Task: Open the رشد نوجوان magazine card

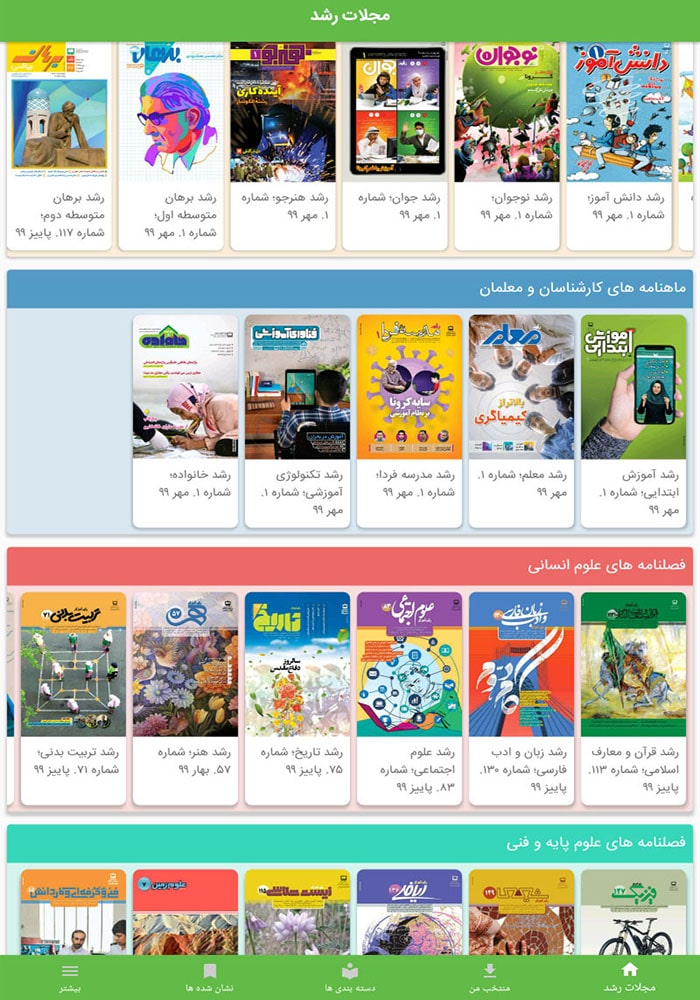Action: tap(506, 140)
